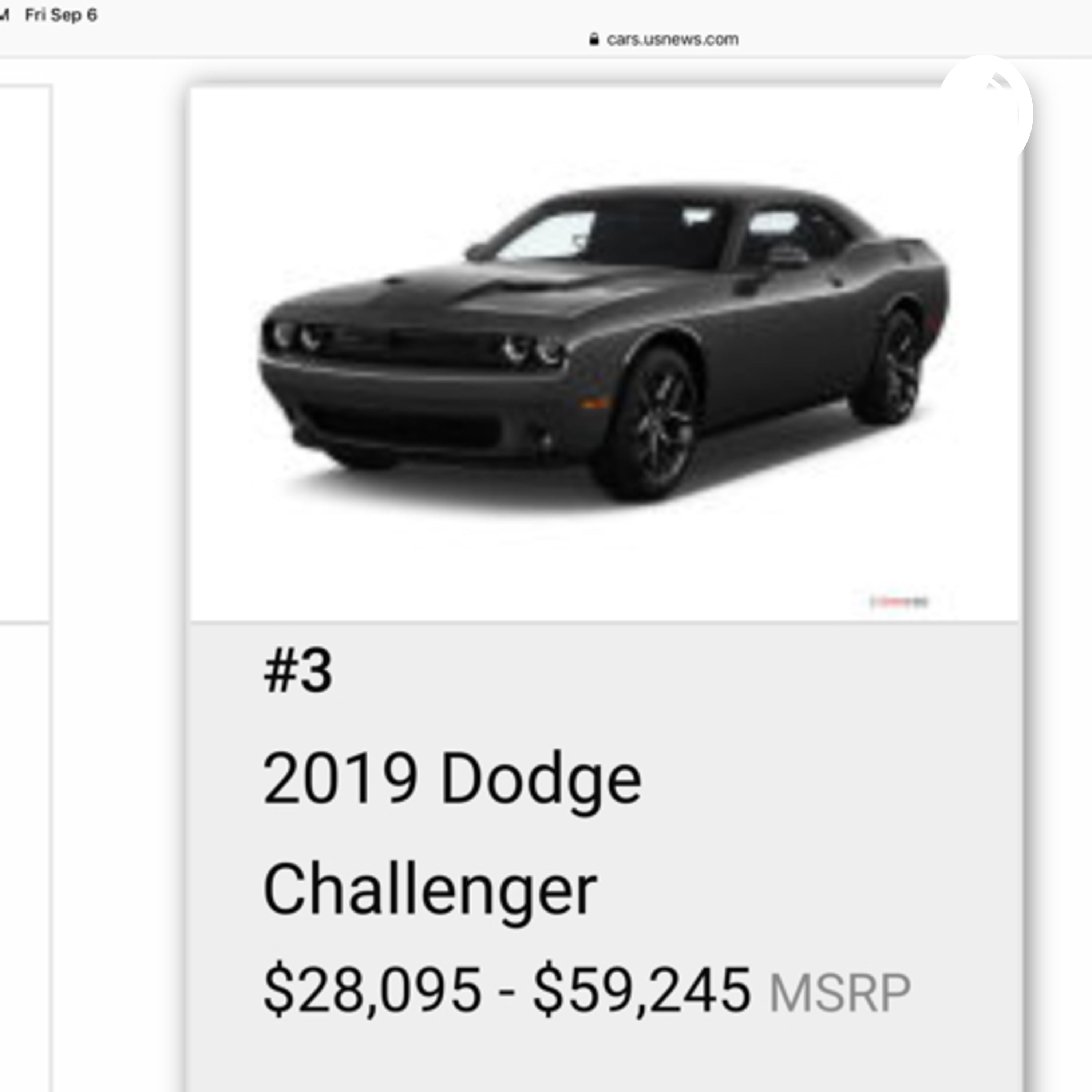Open the 2019 Dodge Challenger title link
The width and height of the screenshot is (1092, 1092).
[x=452, y=834]
